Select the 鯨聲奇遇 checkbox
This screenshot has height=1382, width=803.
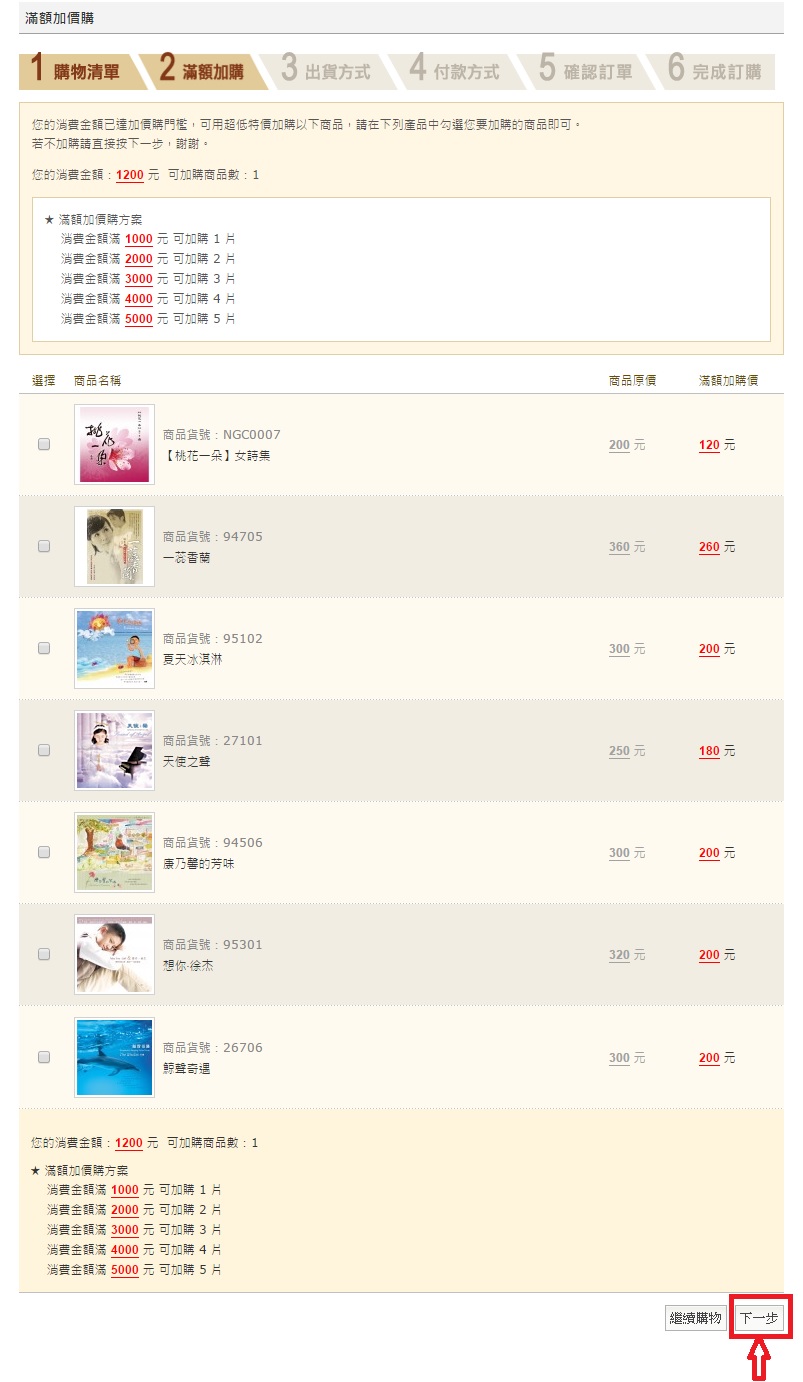(44, 1057)
